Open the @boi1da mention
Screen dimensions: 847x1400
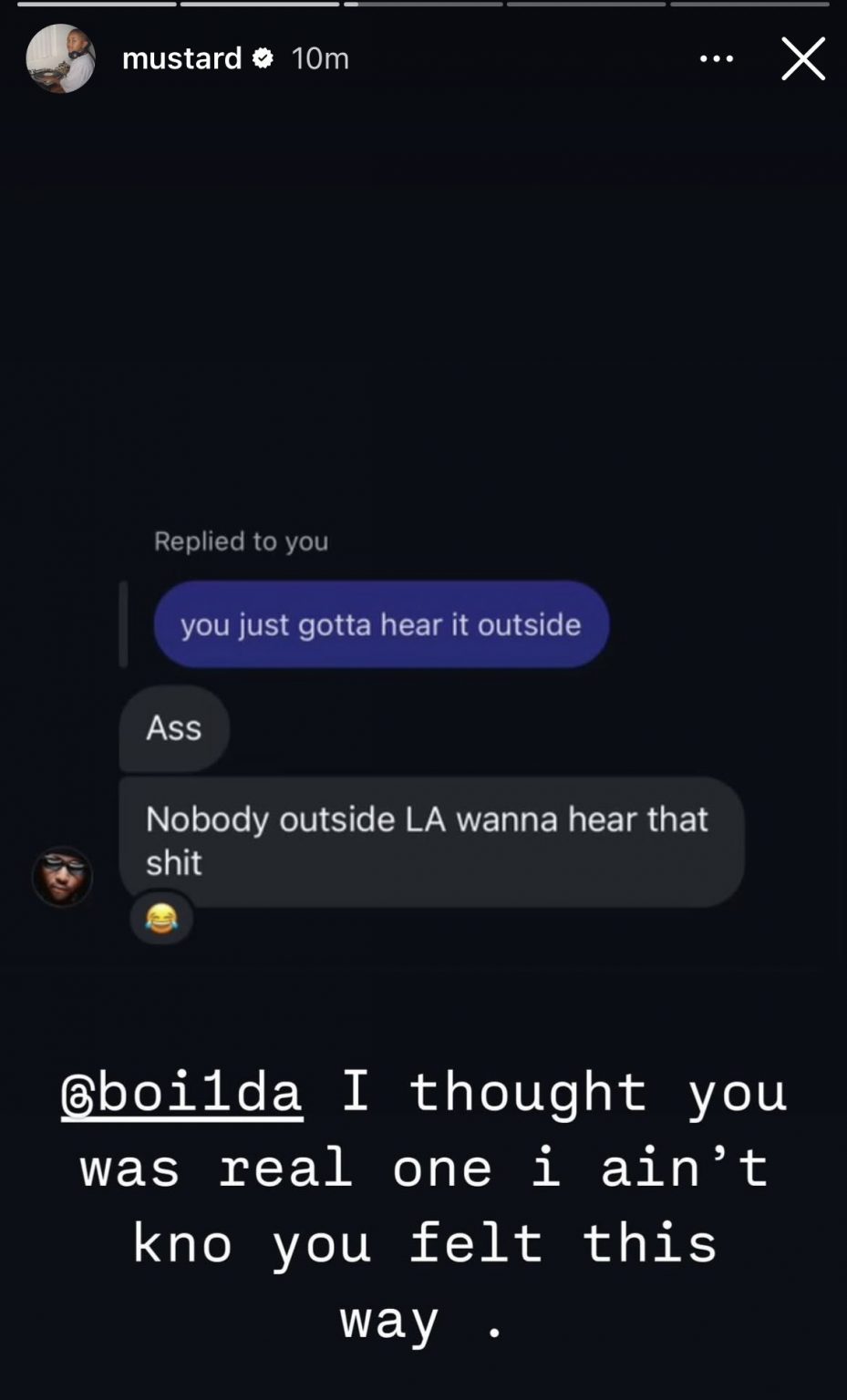pyautogui.click(x=181, y=1092)
